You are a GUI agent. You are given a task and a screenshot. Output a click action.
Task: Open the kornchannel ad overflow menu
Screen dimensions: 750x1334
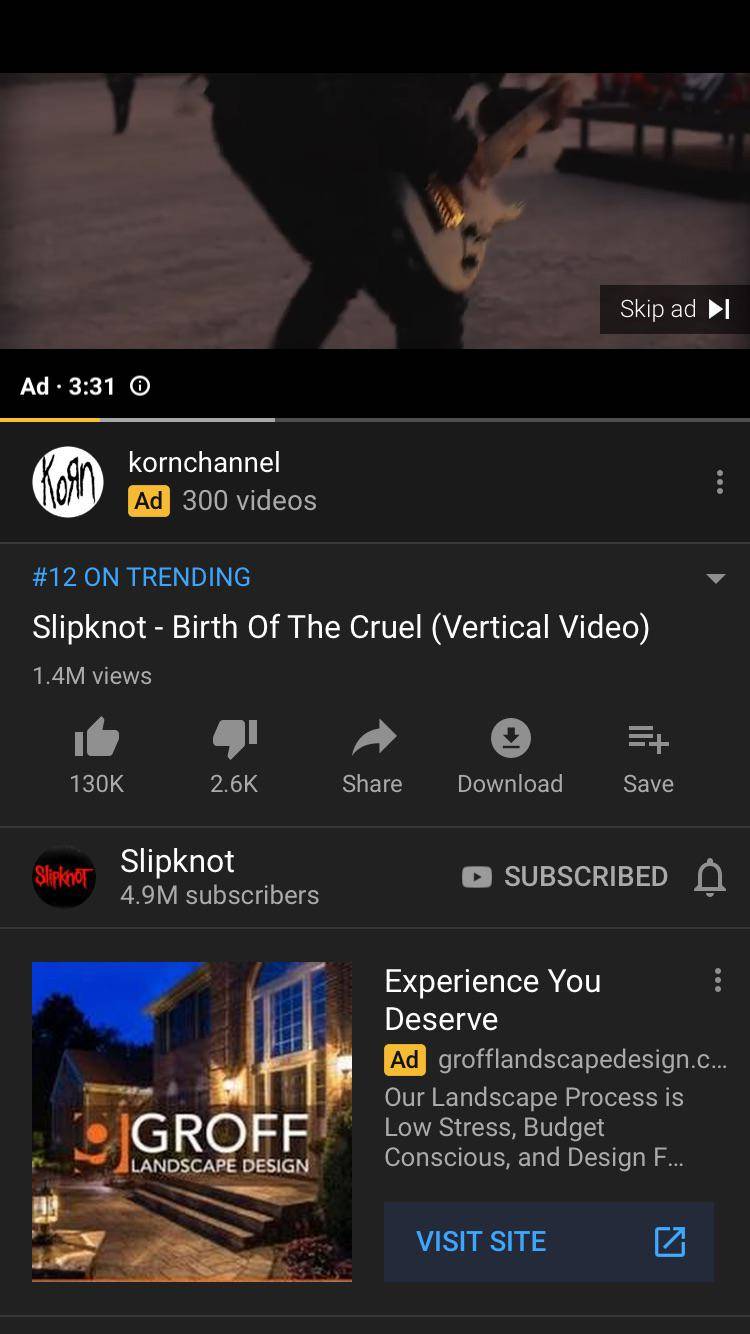point(719,482)
